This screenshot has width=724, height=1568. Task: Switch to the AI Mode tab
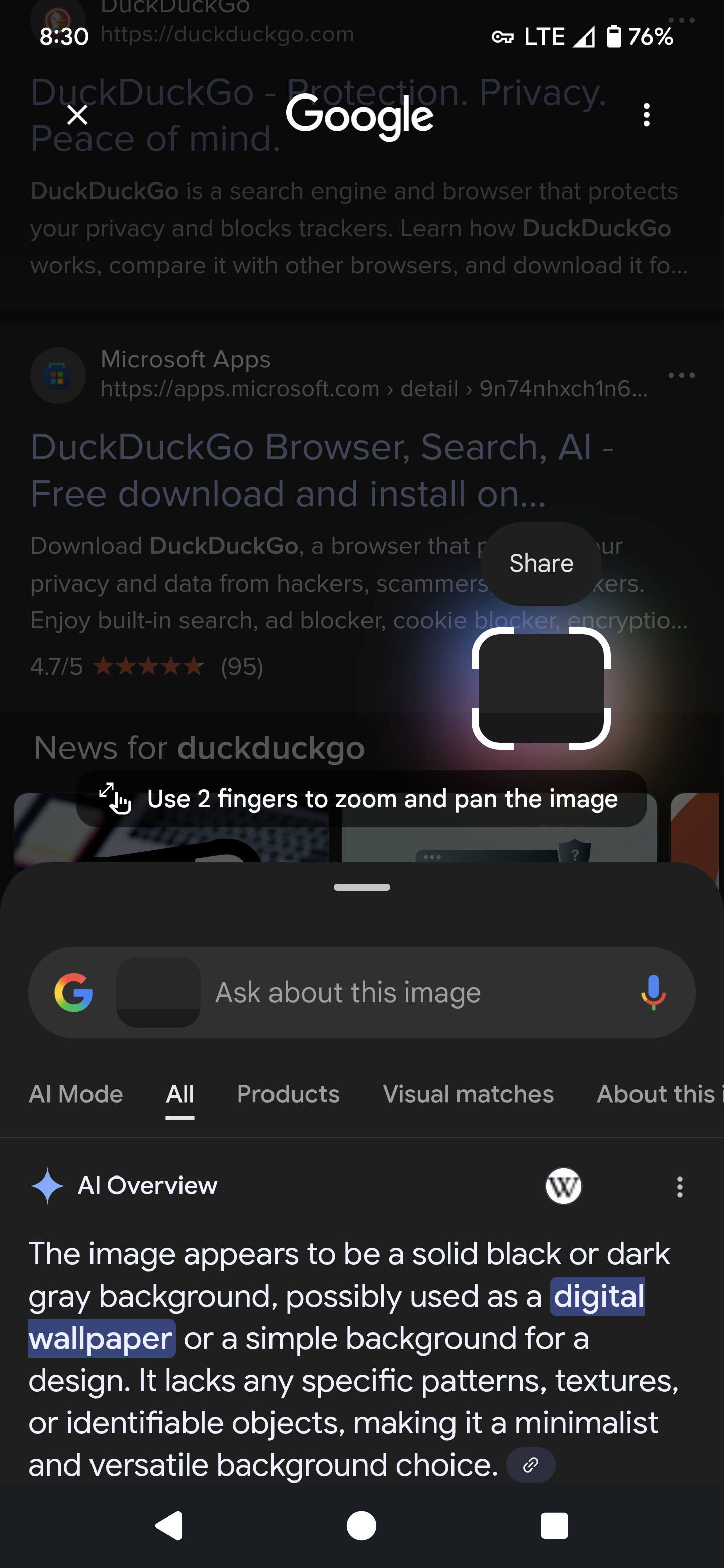[x=75, y=1094]
